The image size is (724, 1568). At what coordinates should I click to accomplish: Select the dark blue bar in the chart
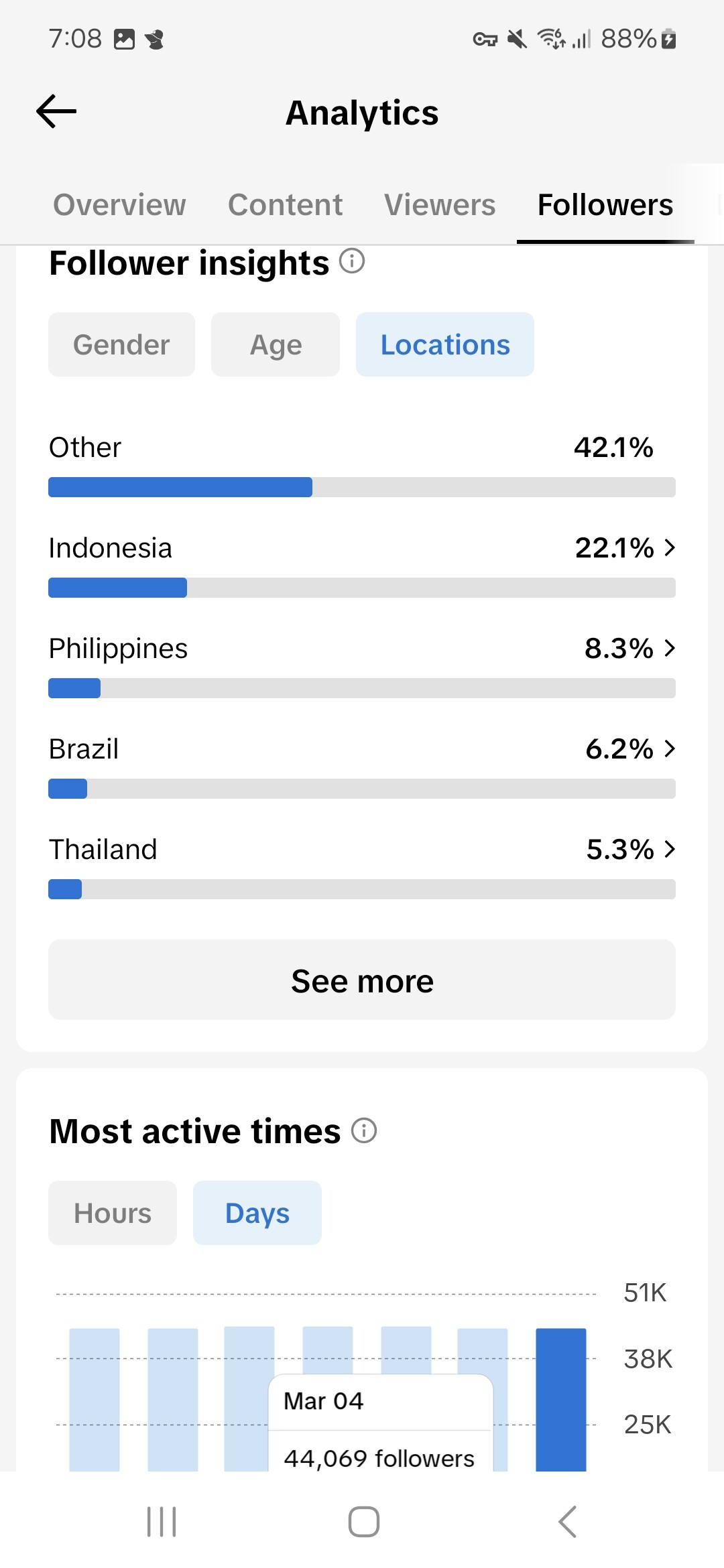click(x=561, y=1399)
